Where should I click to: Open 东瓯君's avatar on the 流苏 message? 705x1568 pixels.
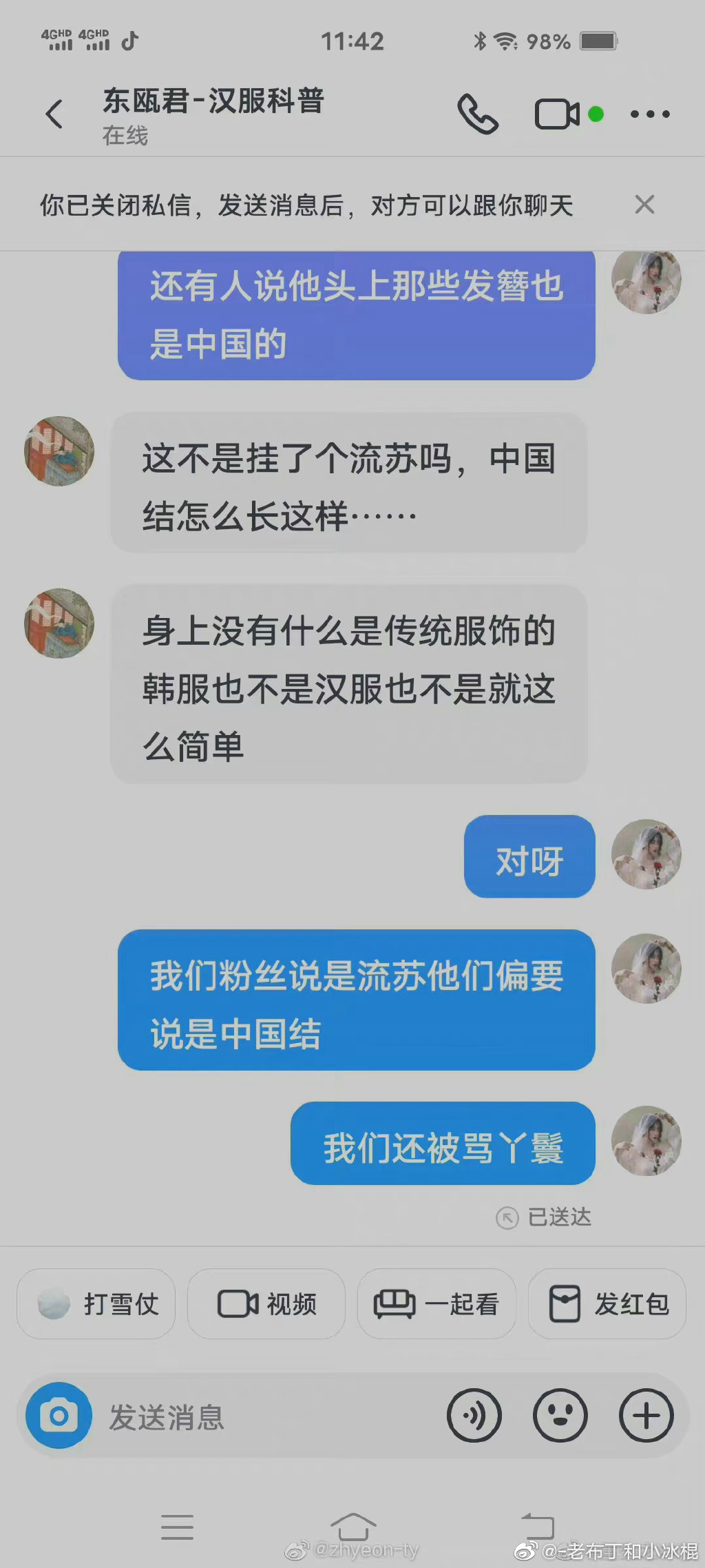59,451
